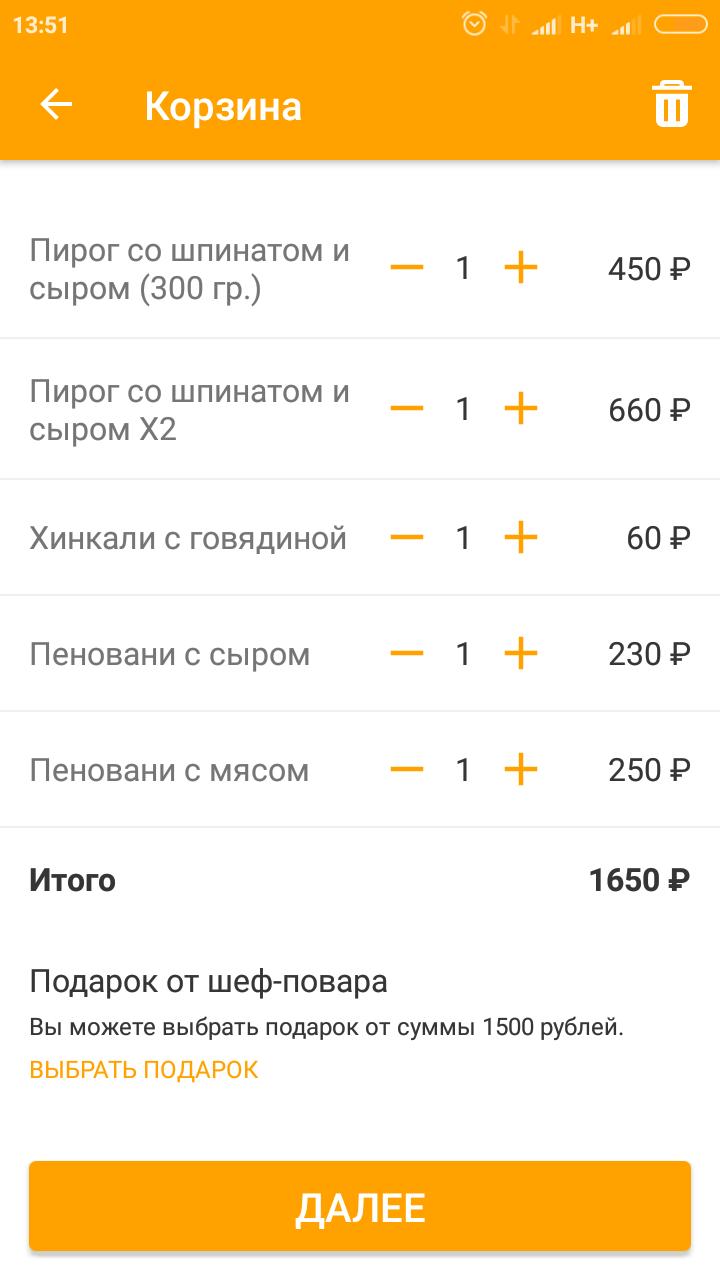Increase quantity of Пирог со шпинатом и сыром X2

[520, 409]
